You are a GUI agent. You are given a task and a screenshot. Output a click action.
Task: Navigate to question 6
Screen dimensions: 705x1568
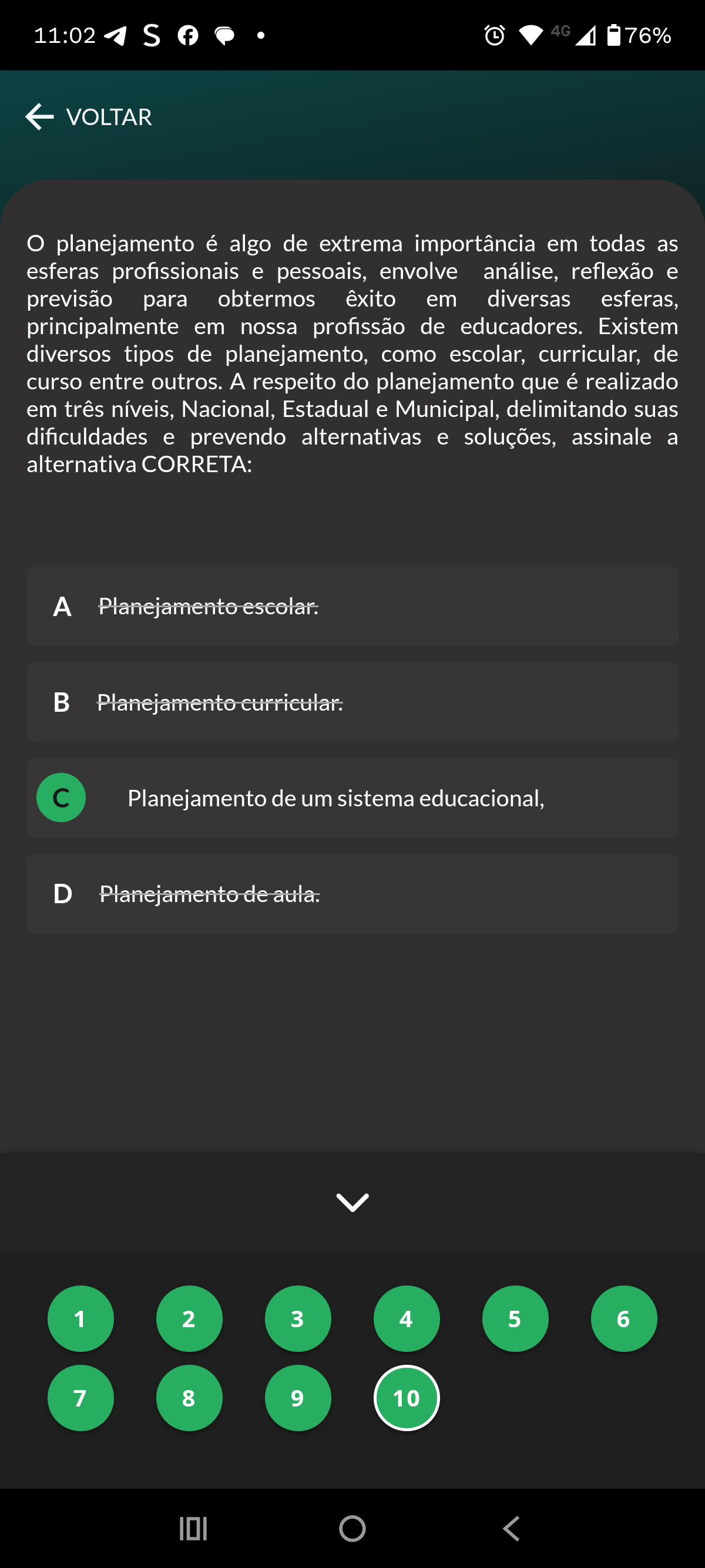(623, 1318)
